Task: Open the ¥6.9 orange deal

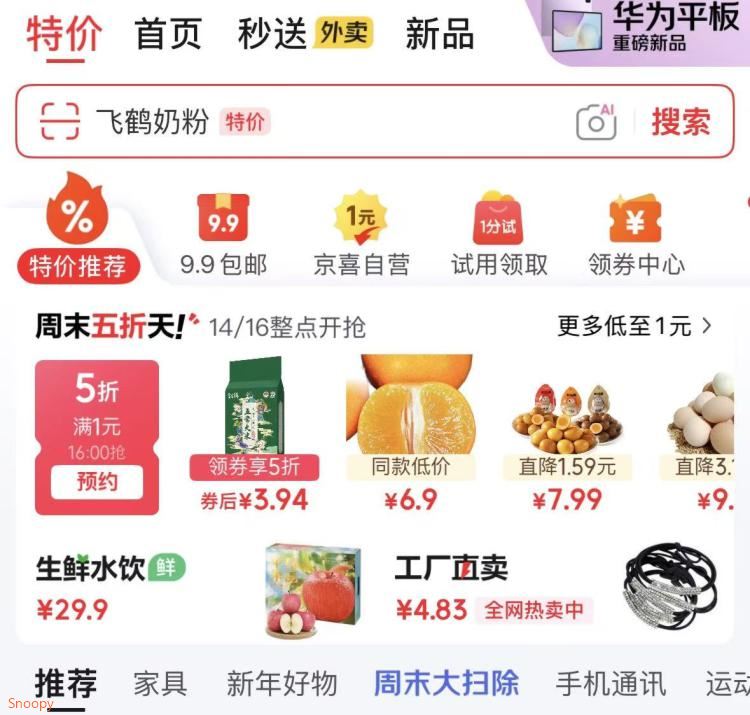Action: (x=411, y=433)
